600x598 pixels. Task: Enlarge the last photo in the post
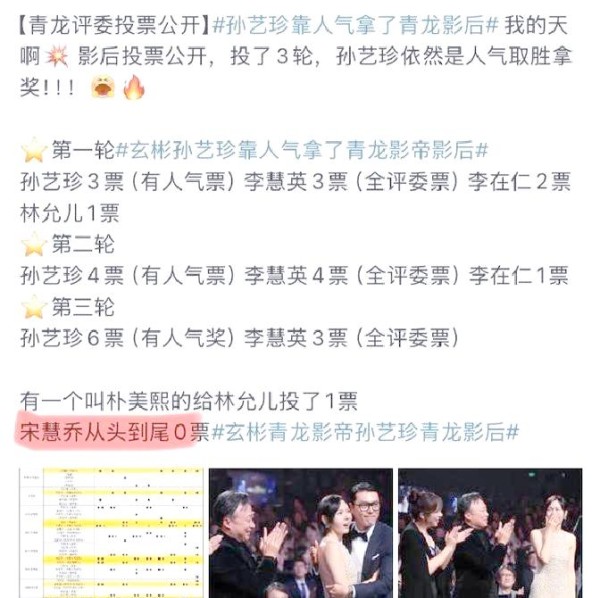490,532
